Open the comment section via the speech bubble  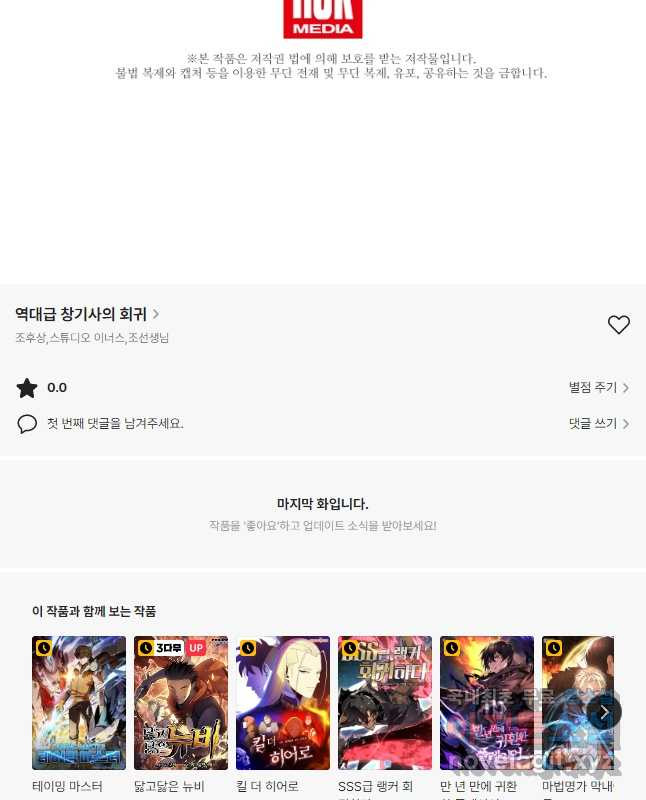click(27, 424)
